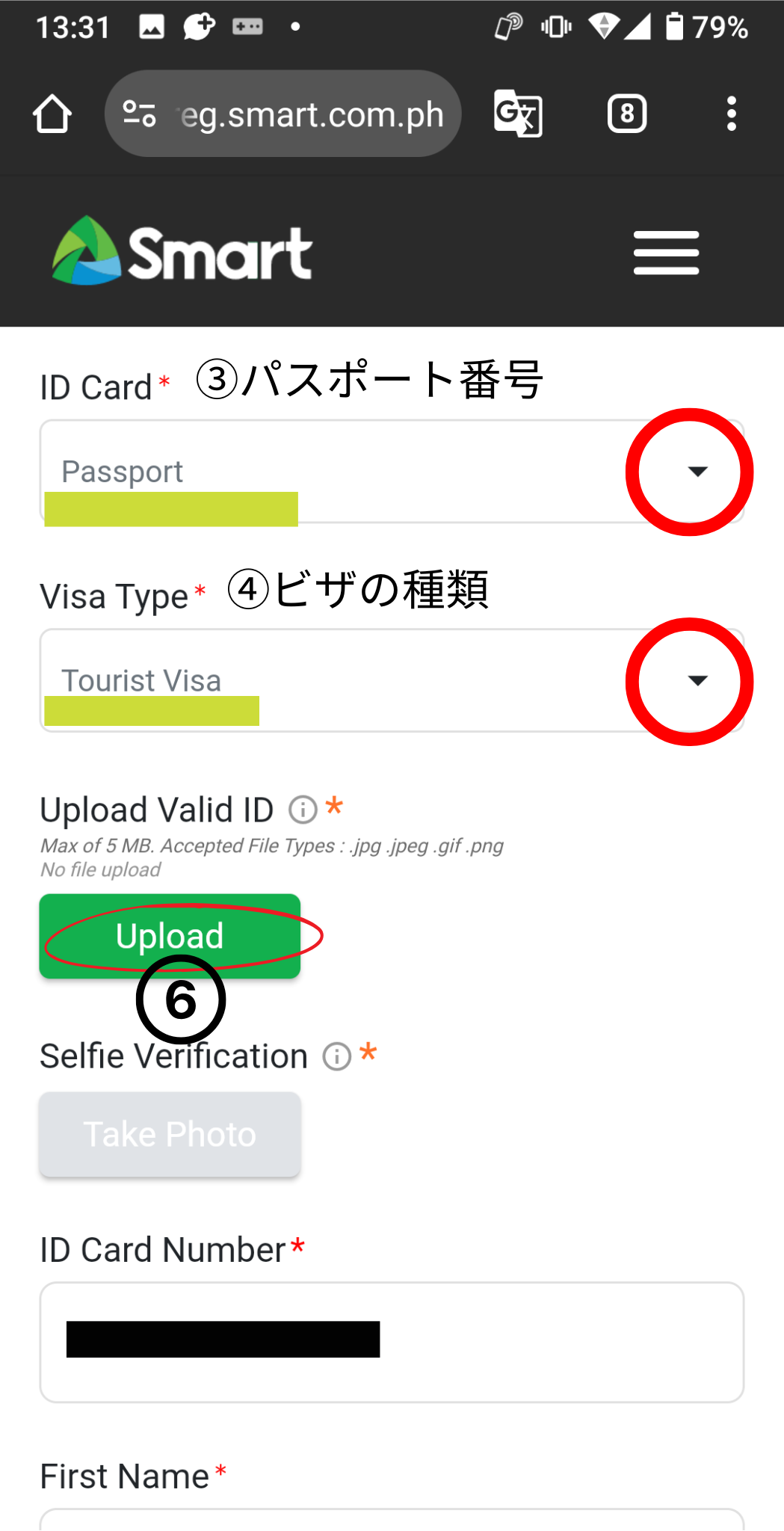Tap the info icon beside Selfie Verification
The width and height of the screenshot is (784, 1531).
337,1056
